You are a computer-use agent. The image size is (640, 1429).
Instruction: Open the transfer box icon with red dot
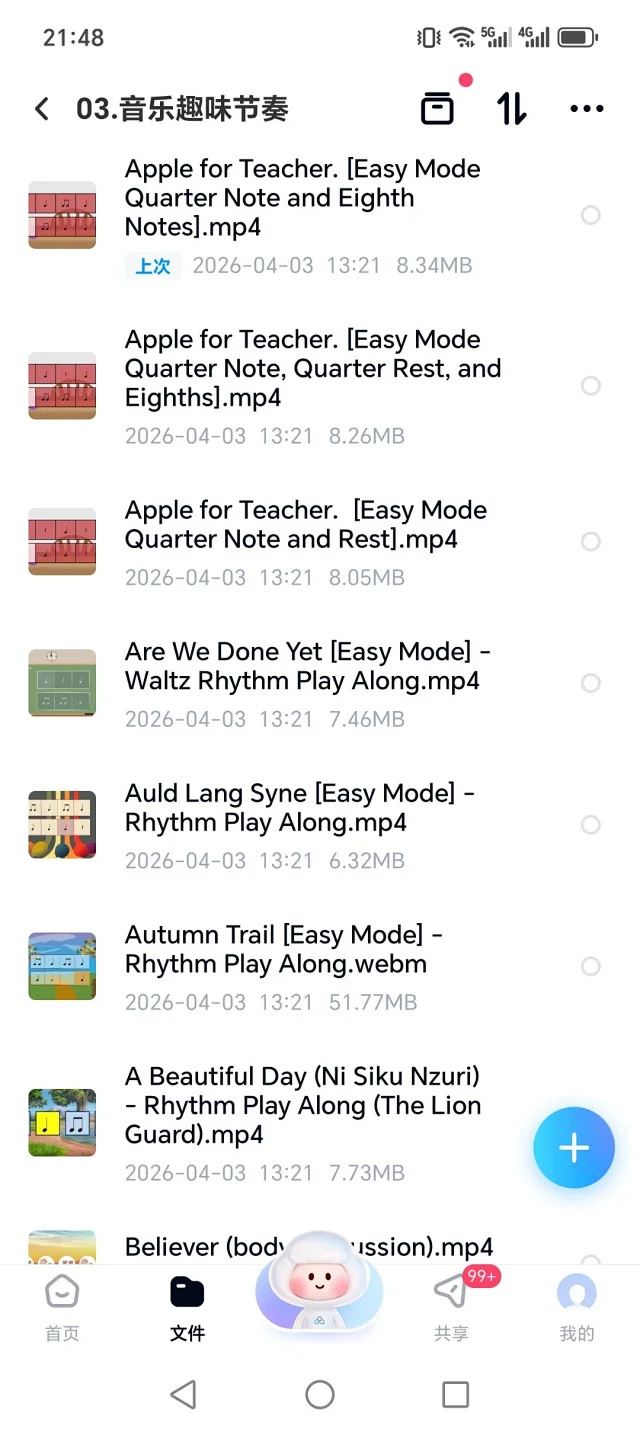click(x=437, y=108)
